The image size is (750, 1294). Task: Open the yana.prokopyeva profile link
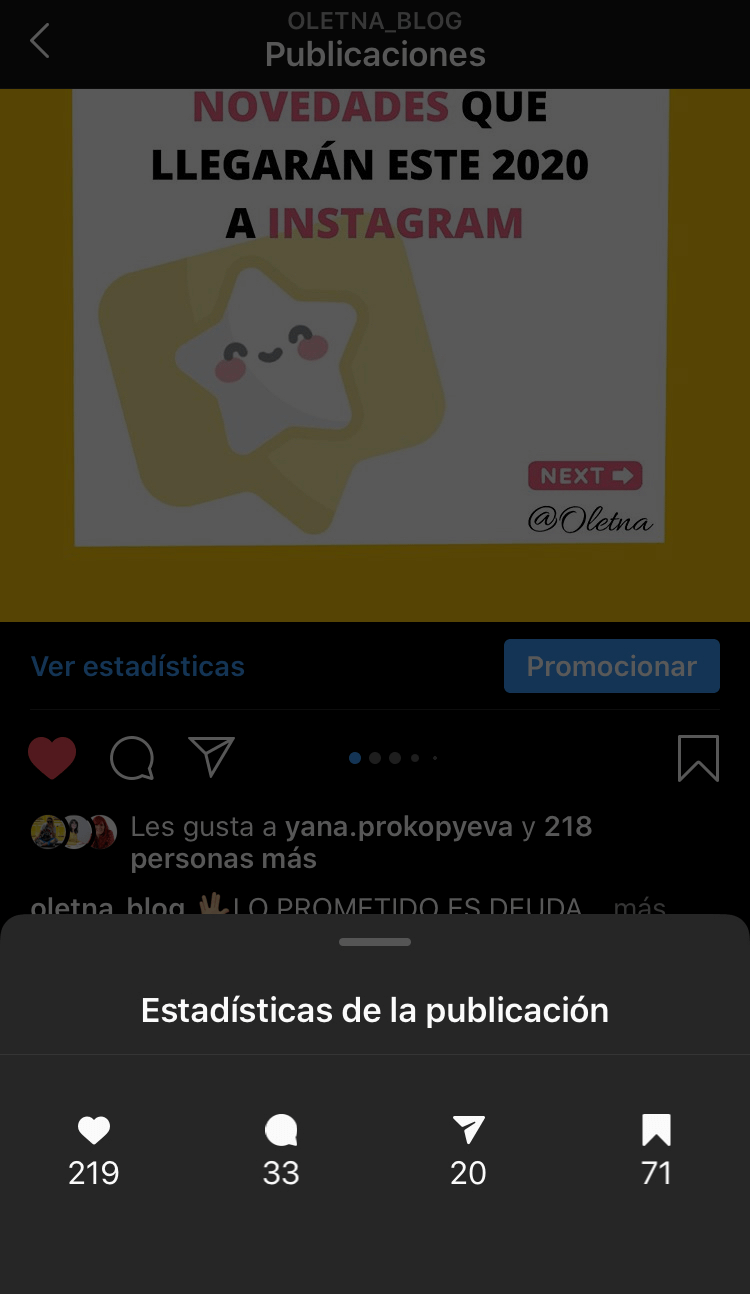399,827
